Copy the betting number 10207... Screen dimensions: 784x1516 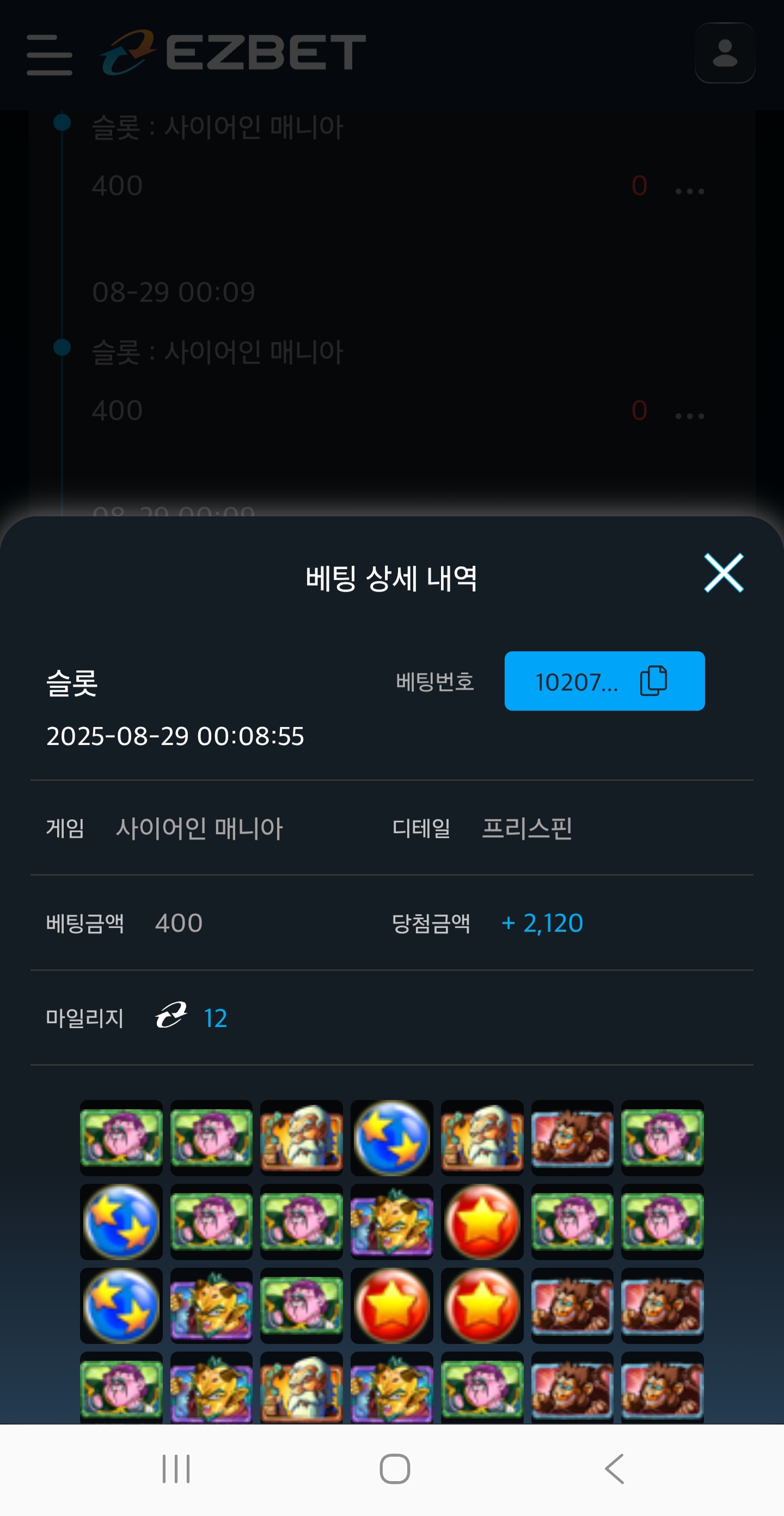[x=653, y=681]
